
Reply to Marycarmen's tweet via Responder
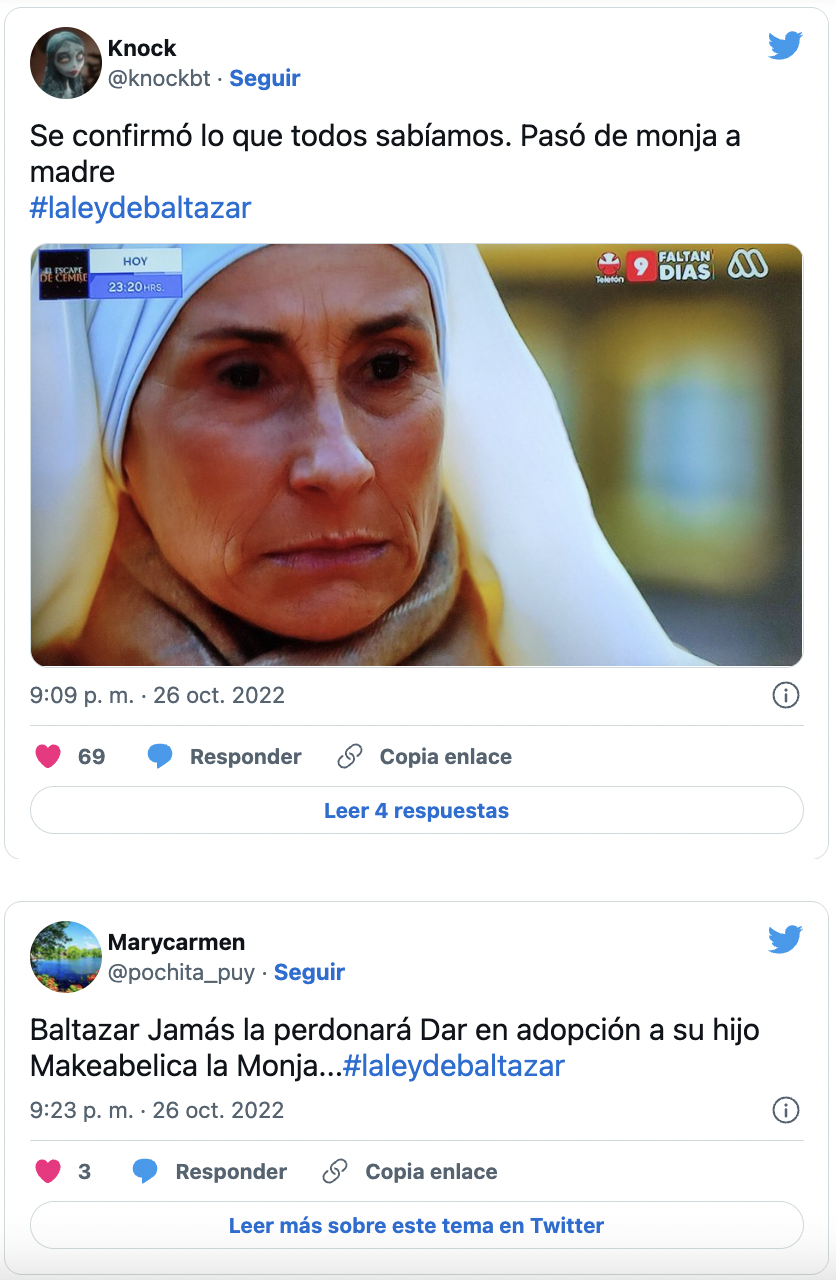(210, 1172)
